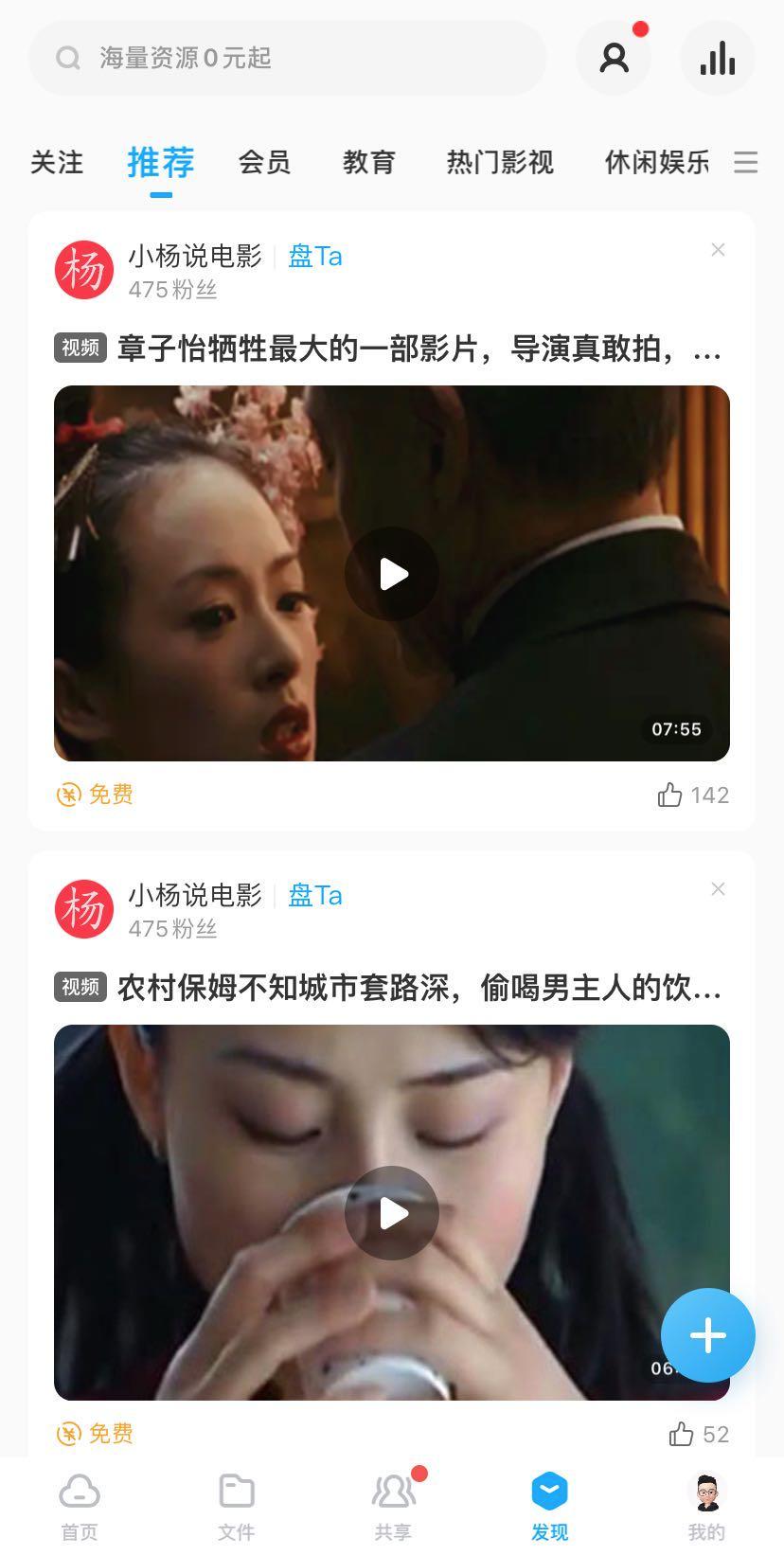Switch to the 关注 tab
The width and height of the screenshot is (784, 1555).
pyautogui.click(x=57, y=163)
